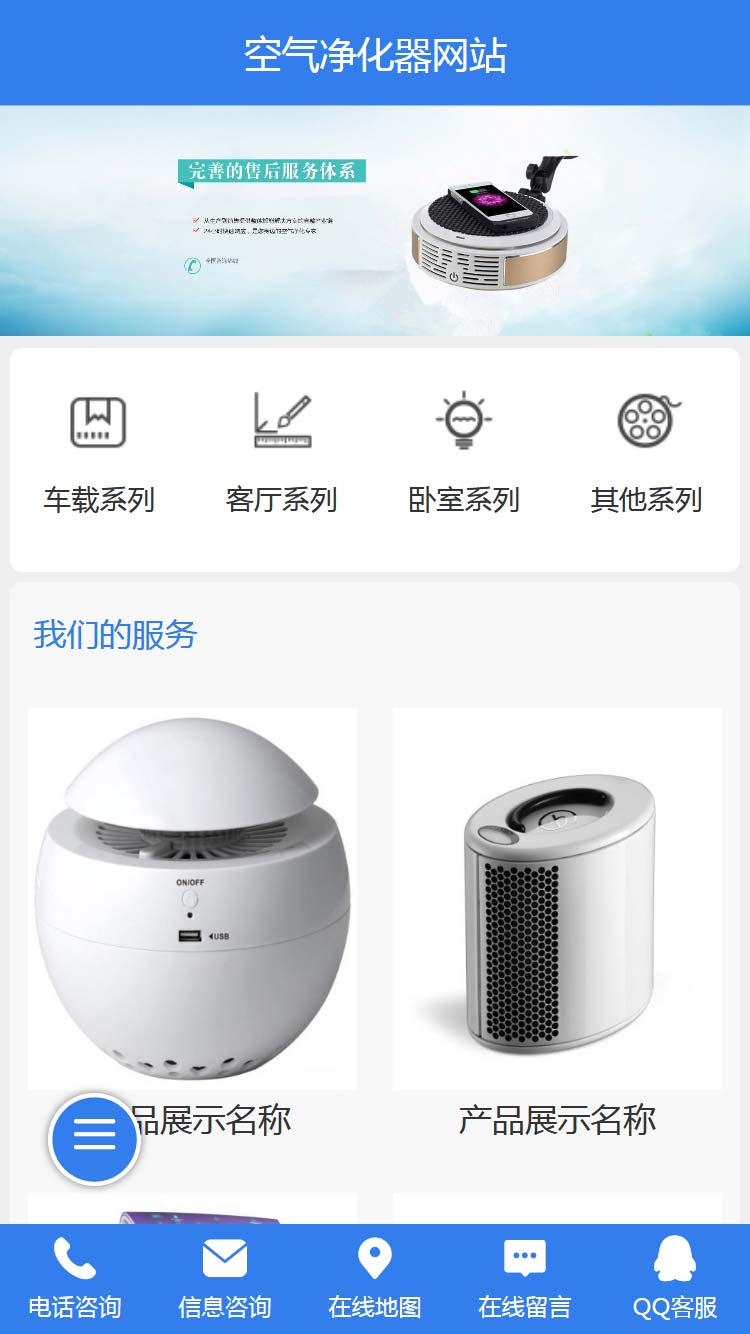Tap the after-sales service banner
The image size is (750, 1334).
(375, 220)
